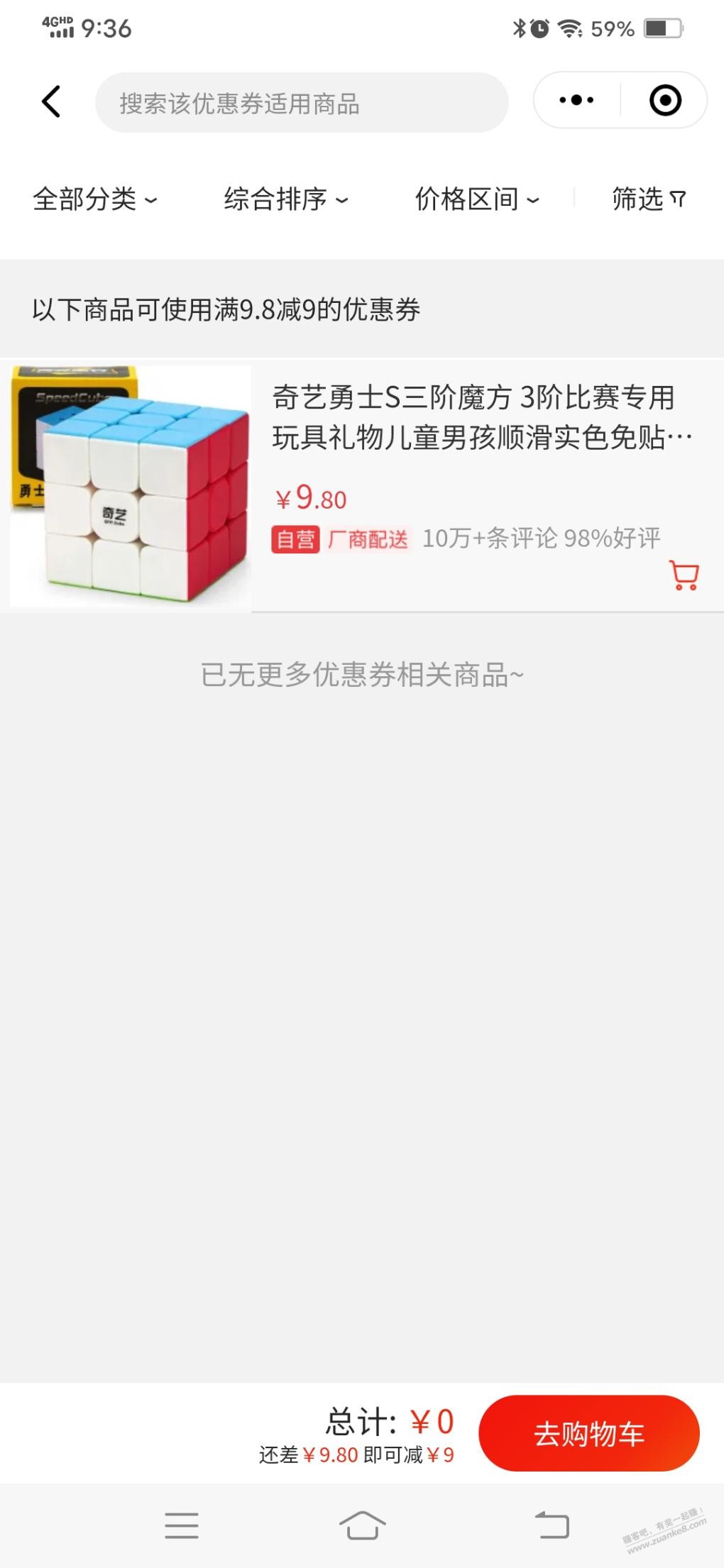This screenshot has width=724, height=1568.
Task: Open the 奇艺勇士S三阶魔方 product listing
Action: [472, 417]
